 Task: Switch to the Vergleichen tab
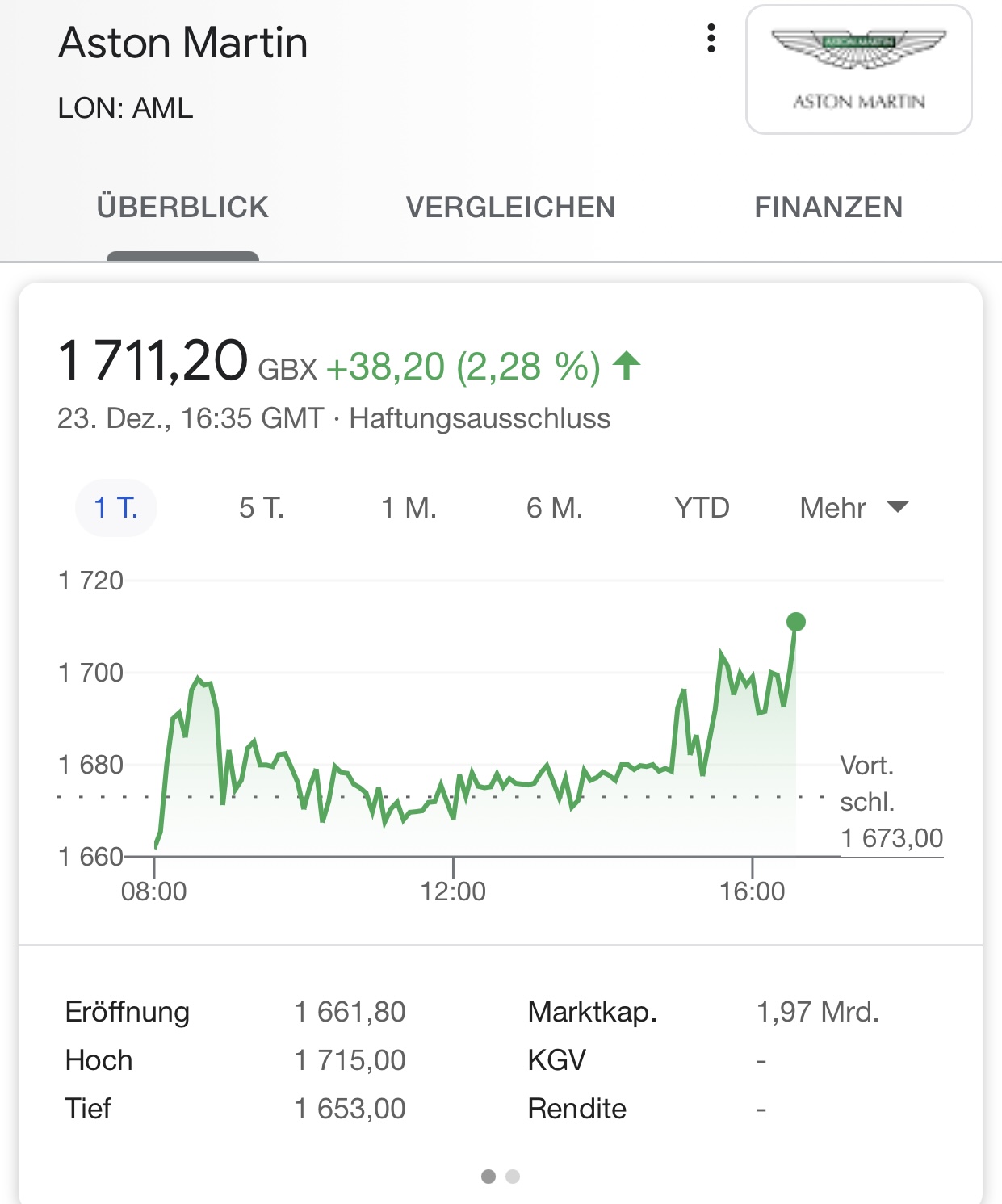pos(510,208)
